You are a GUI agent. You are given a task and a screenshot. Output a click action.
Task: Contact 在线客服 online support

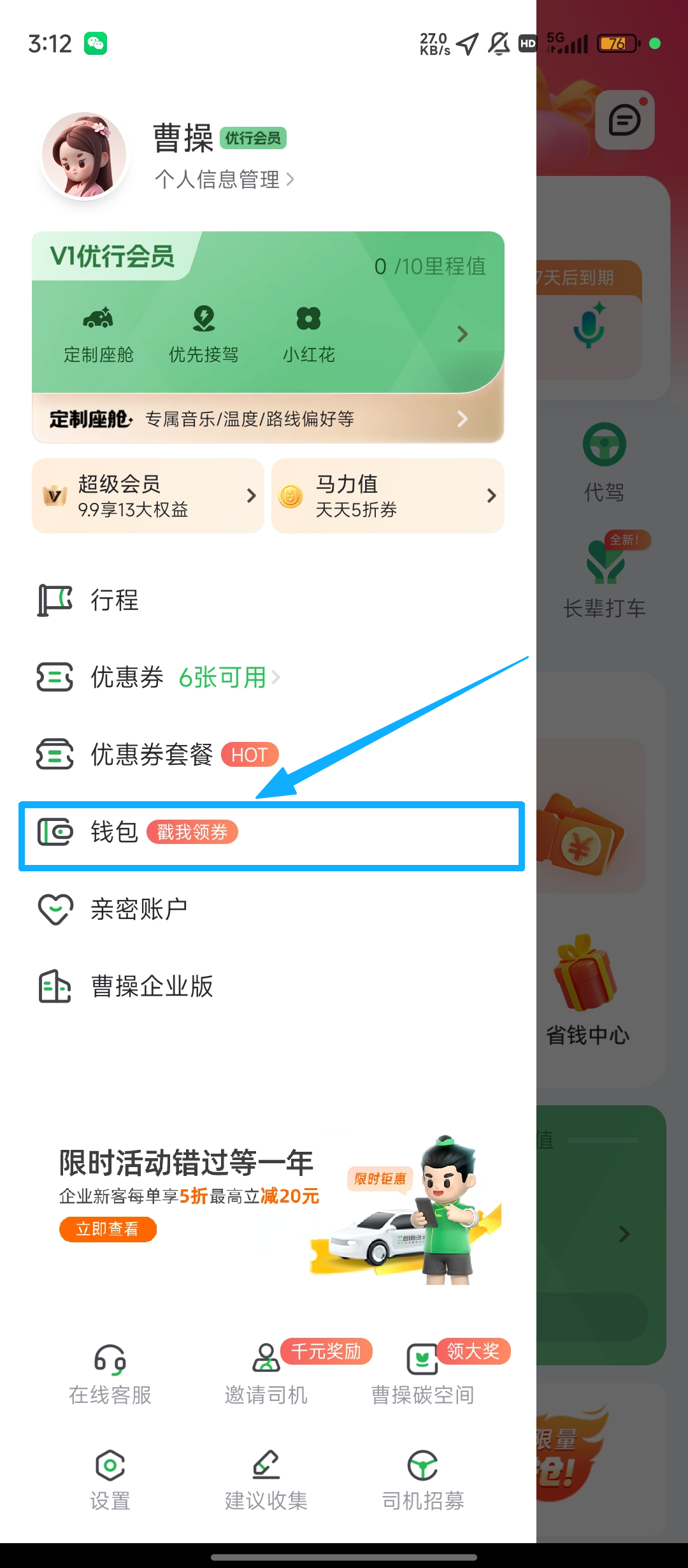[110, 1375]
